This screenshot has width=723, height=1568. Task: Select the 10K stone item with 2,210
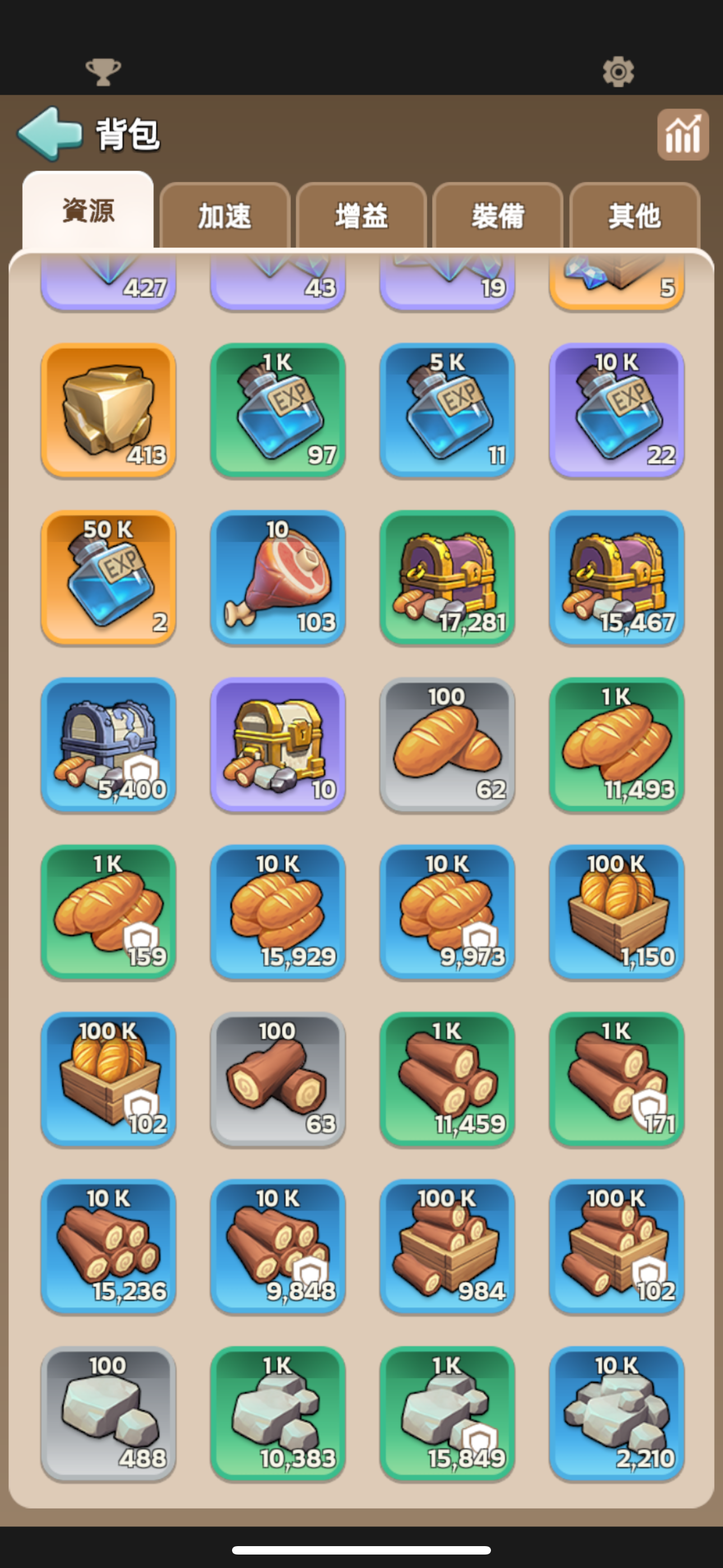point(617,1413)
